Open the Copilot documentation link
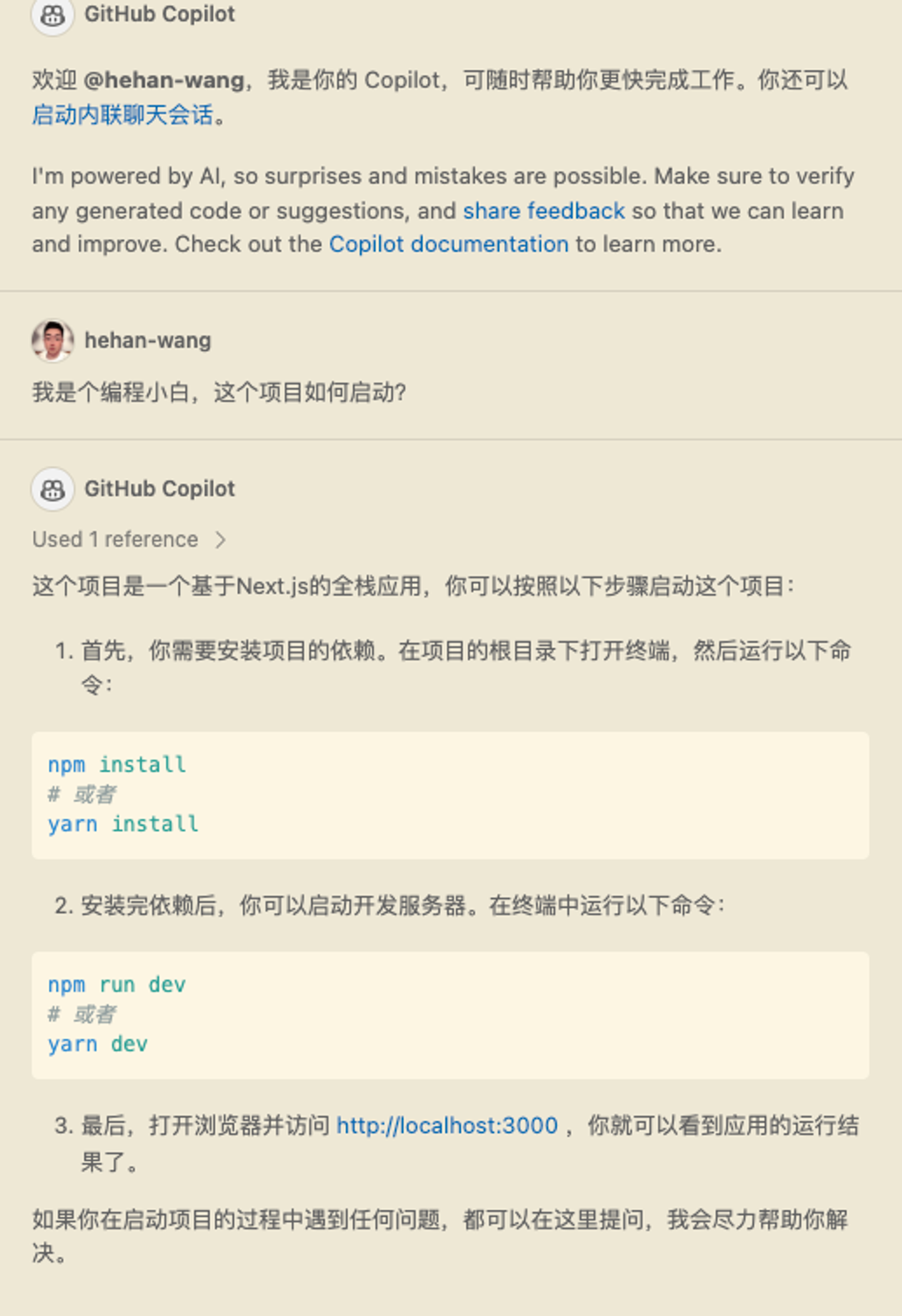This screenshot has height=1316, width=902. 448,244
